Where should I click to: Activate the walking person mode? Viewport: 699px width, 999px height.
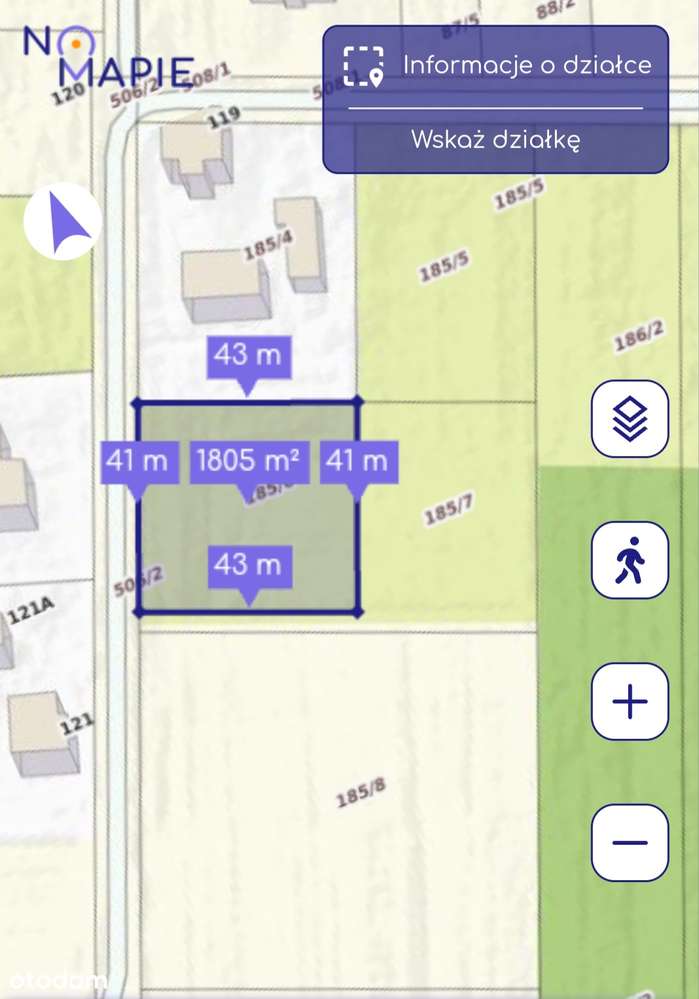point(630,560)
